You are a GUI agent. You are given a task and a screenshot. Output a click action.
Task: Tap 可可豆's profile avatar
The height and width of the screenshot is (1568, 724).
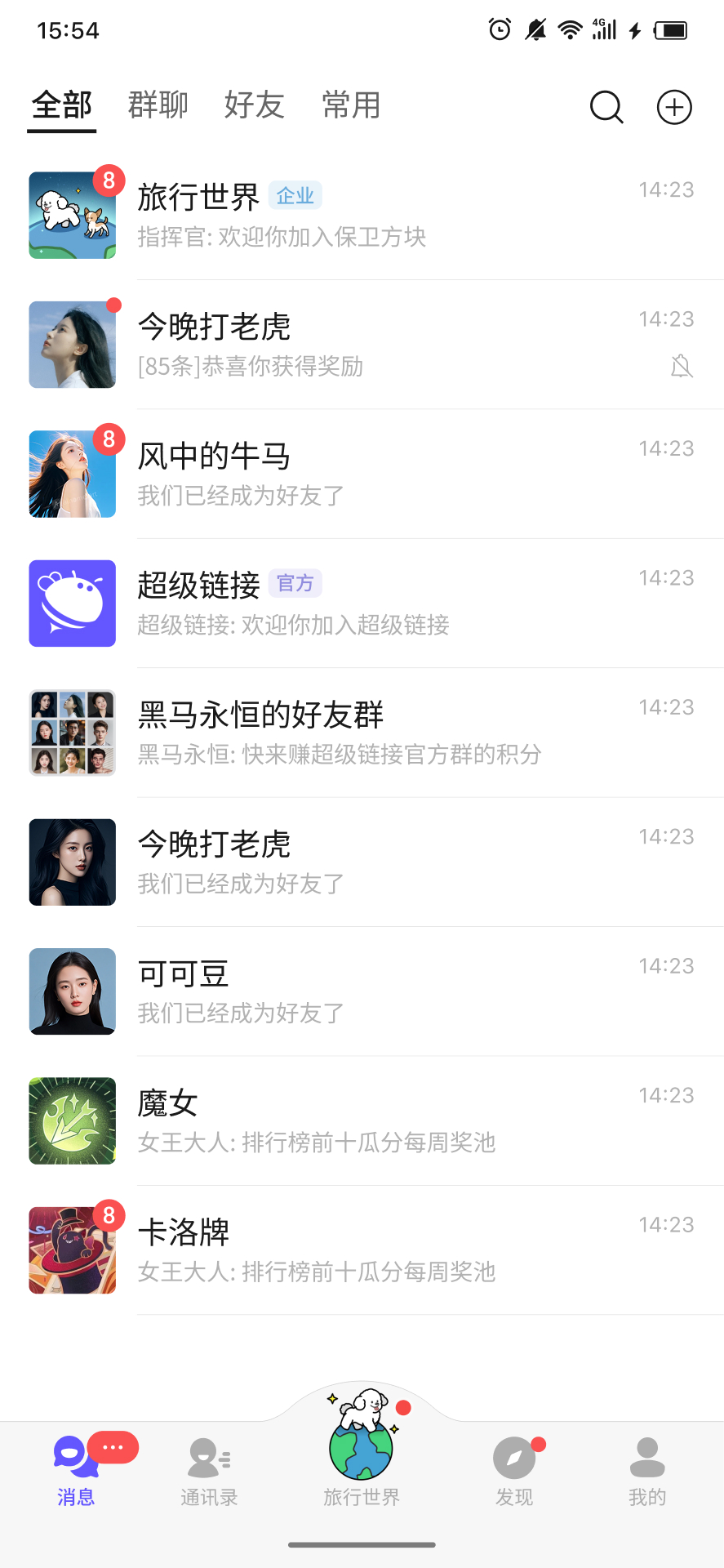click(x=72, y=991)
